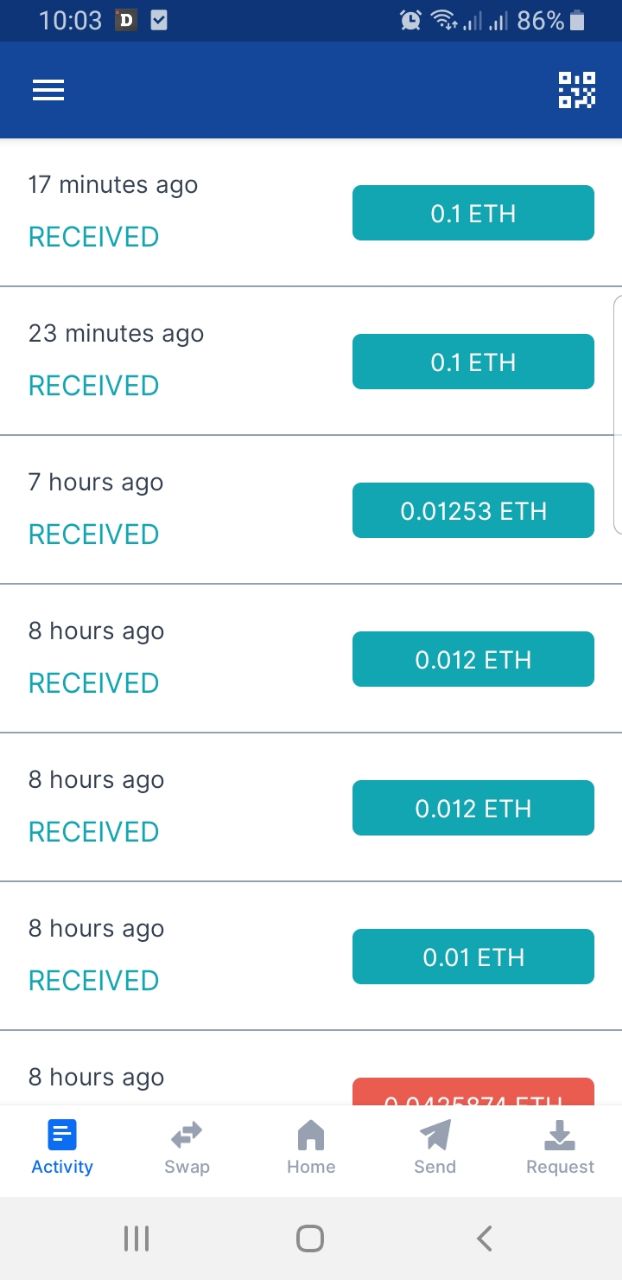This screenshot has height=1280, width=622.
Task: Open the 0.01253 ETH received transaction
Action: point(311,510)
